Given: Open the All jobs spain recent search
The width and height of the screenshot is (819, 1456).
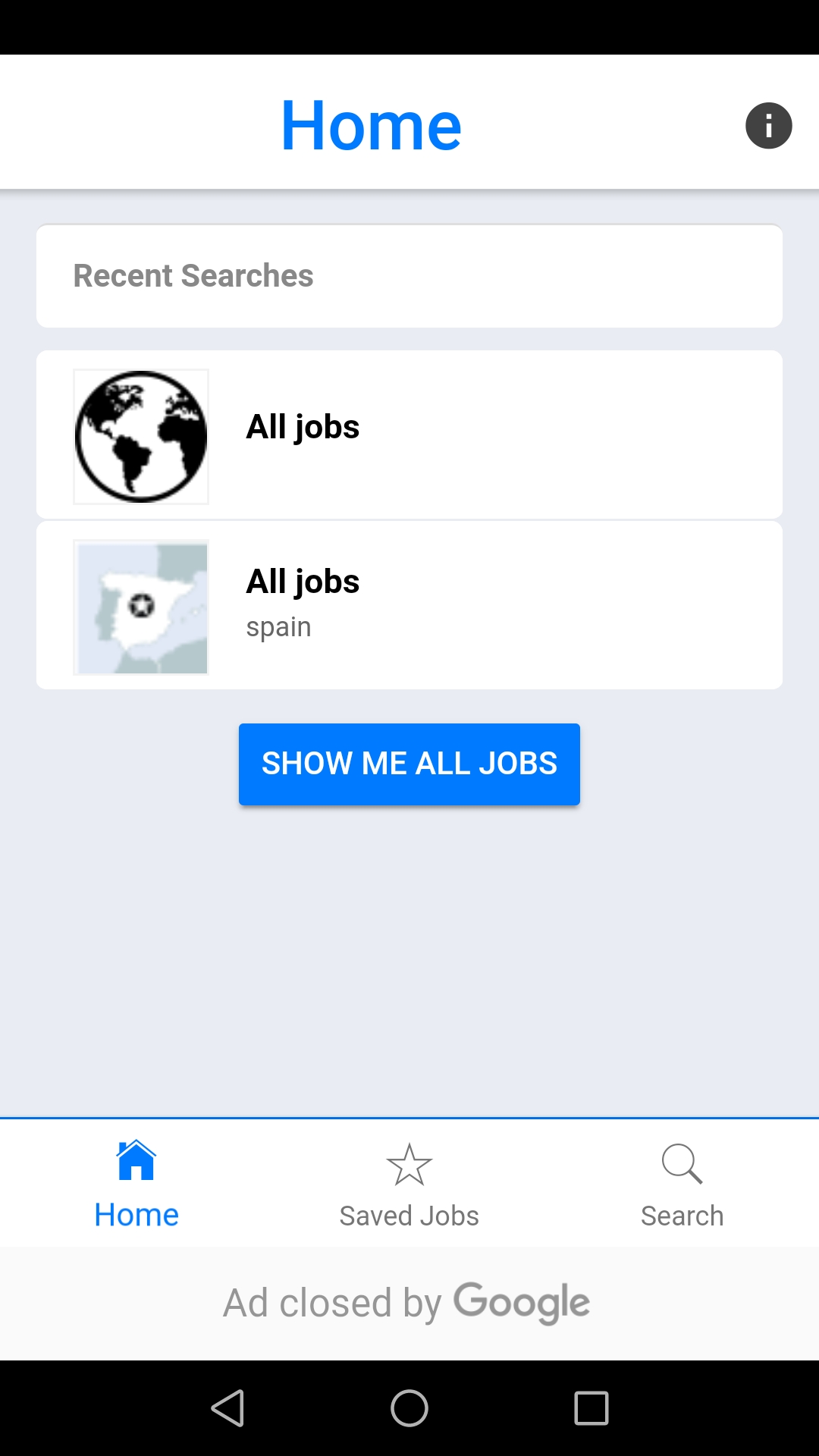Looking at the screenshot, I should tap(409, 605).
